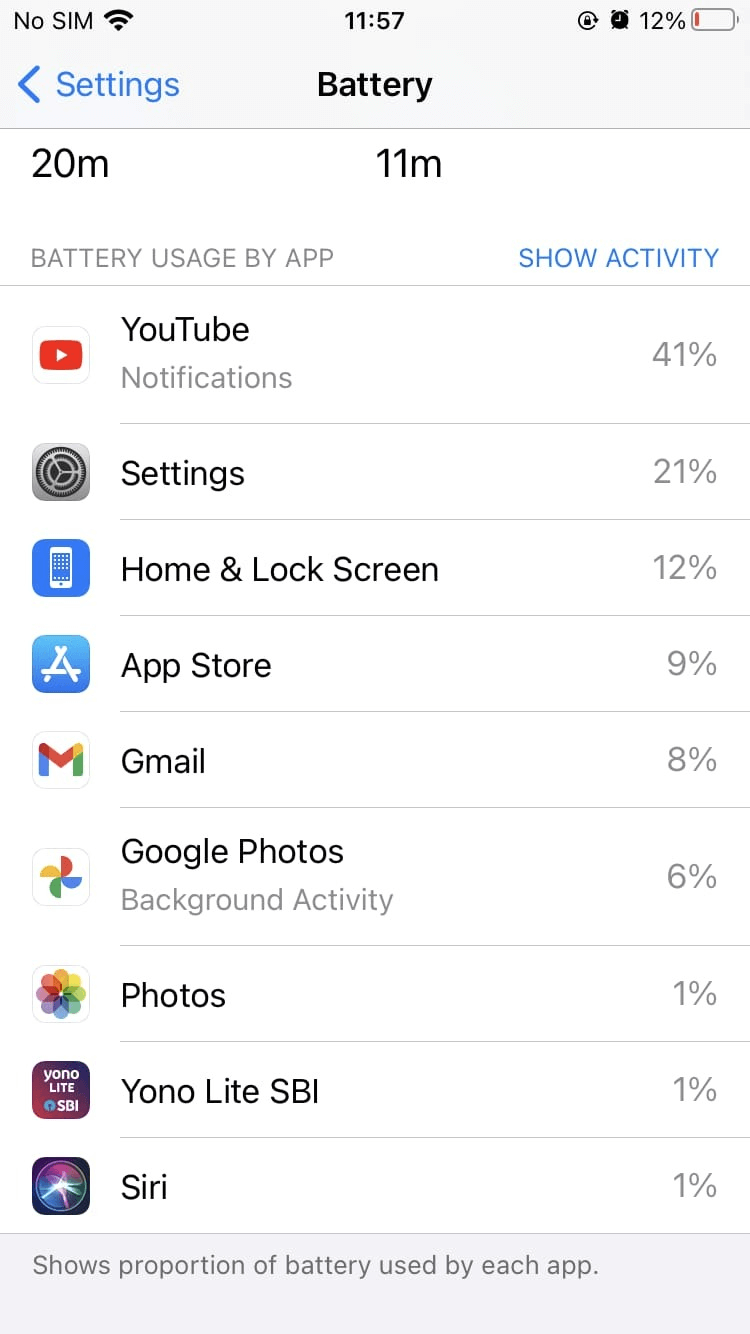Tap the BATTERY USAGE BY APP label
Image resolution: width=750 pixels, height=1334 pixels.
pyautogui.click(x=182, y=258)
